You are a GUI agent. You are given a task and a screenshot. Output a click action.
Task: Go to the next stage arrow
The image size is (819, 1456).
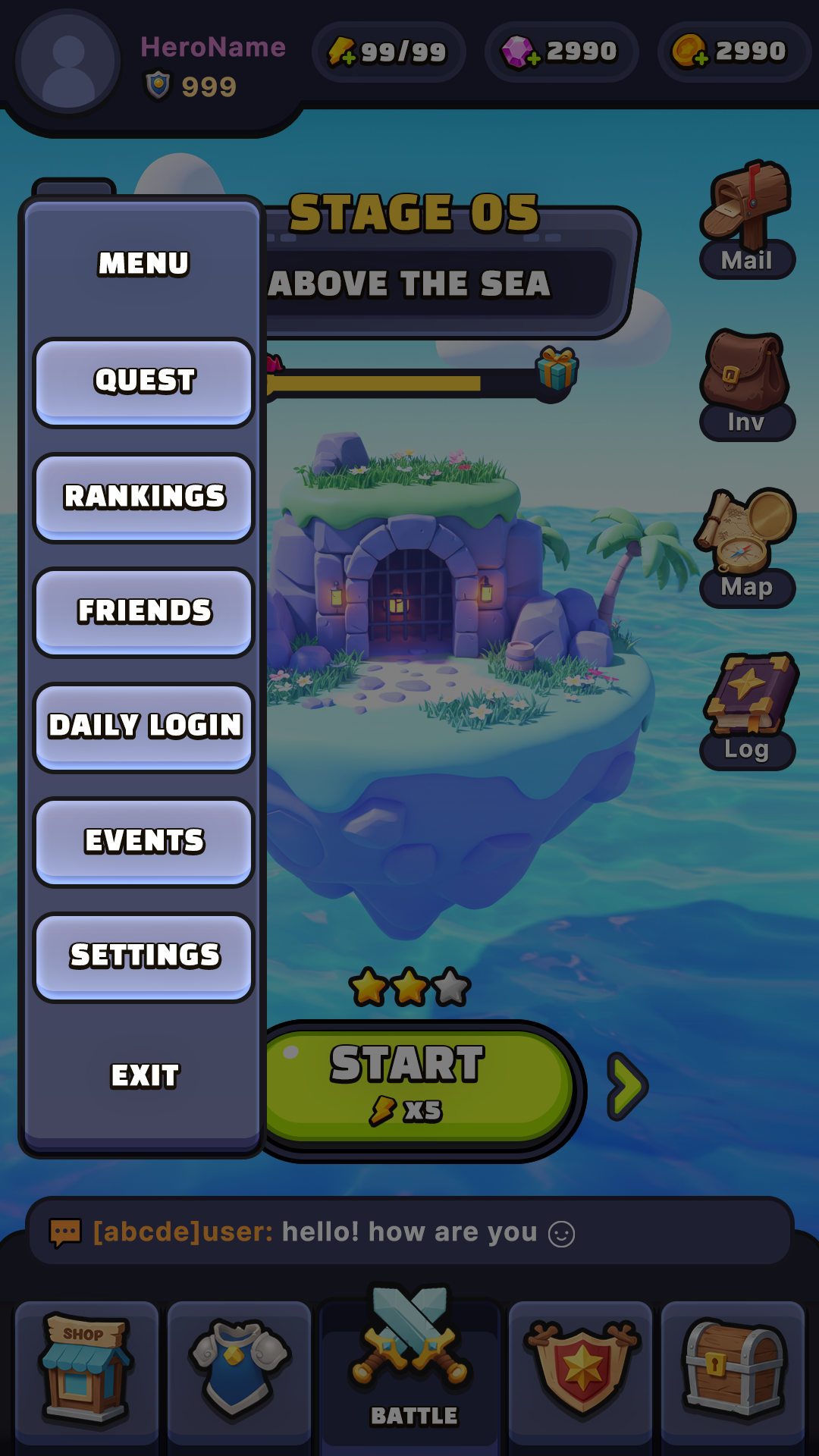(627, 1086)
